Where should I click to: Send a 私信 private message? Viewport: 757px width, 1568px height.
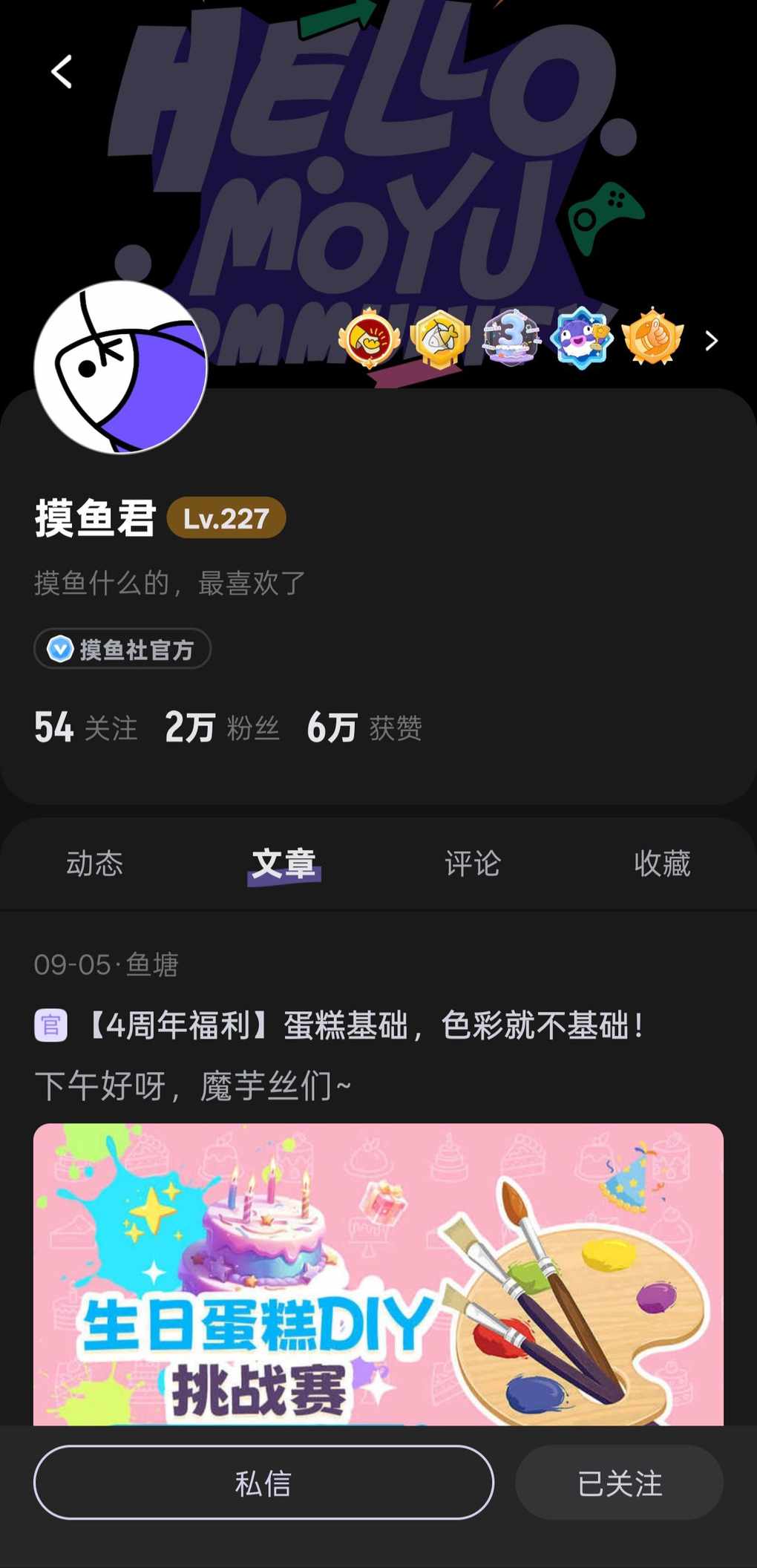pyautogui.click(x=263, y=1483)
